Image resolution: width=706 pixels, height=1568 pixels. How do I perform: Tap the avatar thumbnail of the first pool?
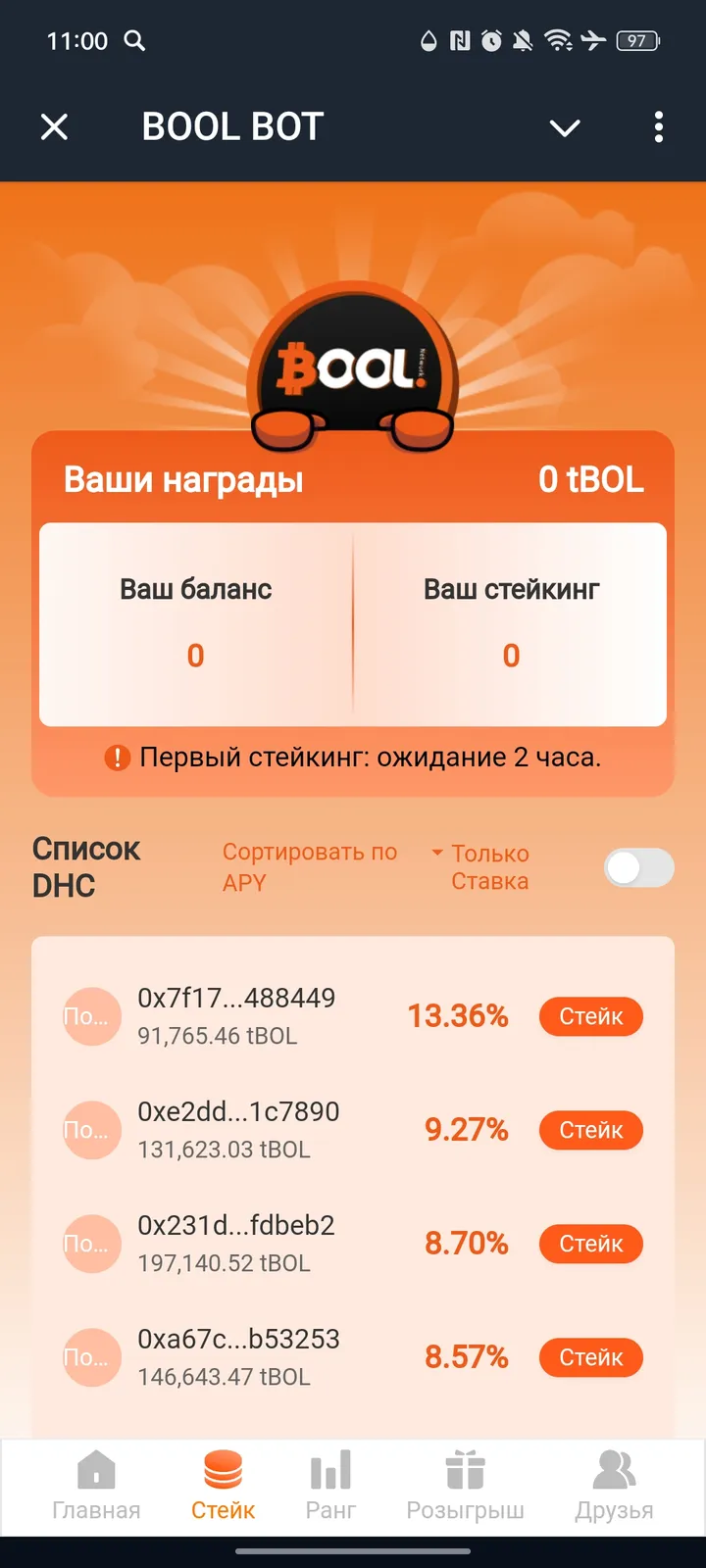click(x=92, y=1016)
